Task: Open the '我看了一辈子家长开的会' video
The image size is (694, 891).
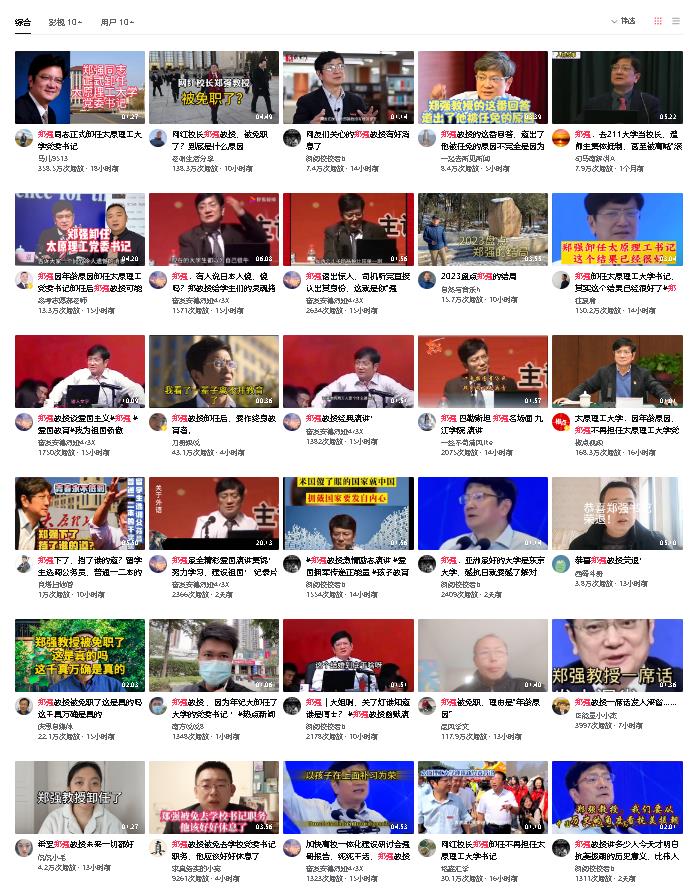Action: pyautogui.click(x=213, y=371)
